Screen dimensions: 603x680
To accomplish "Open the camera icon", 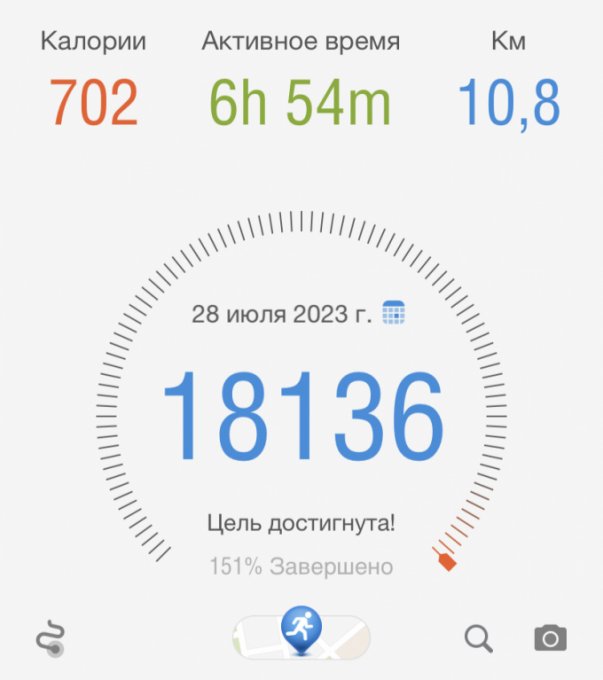I will pyautogui.click(x=550, y=637).
